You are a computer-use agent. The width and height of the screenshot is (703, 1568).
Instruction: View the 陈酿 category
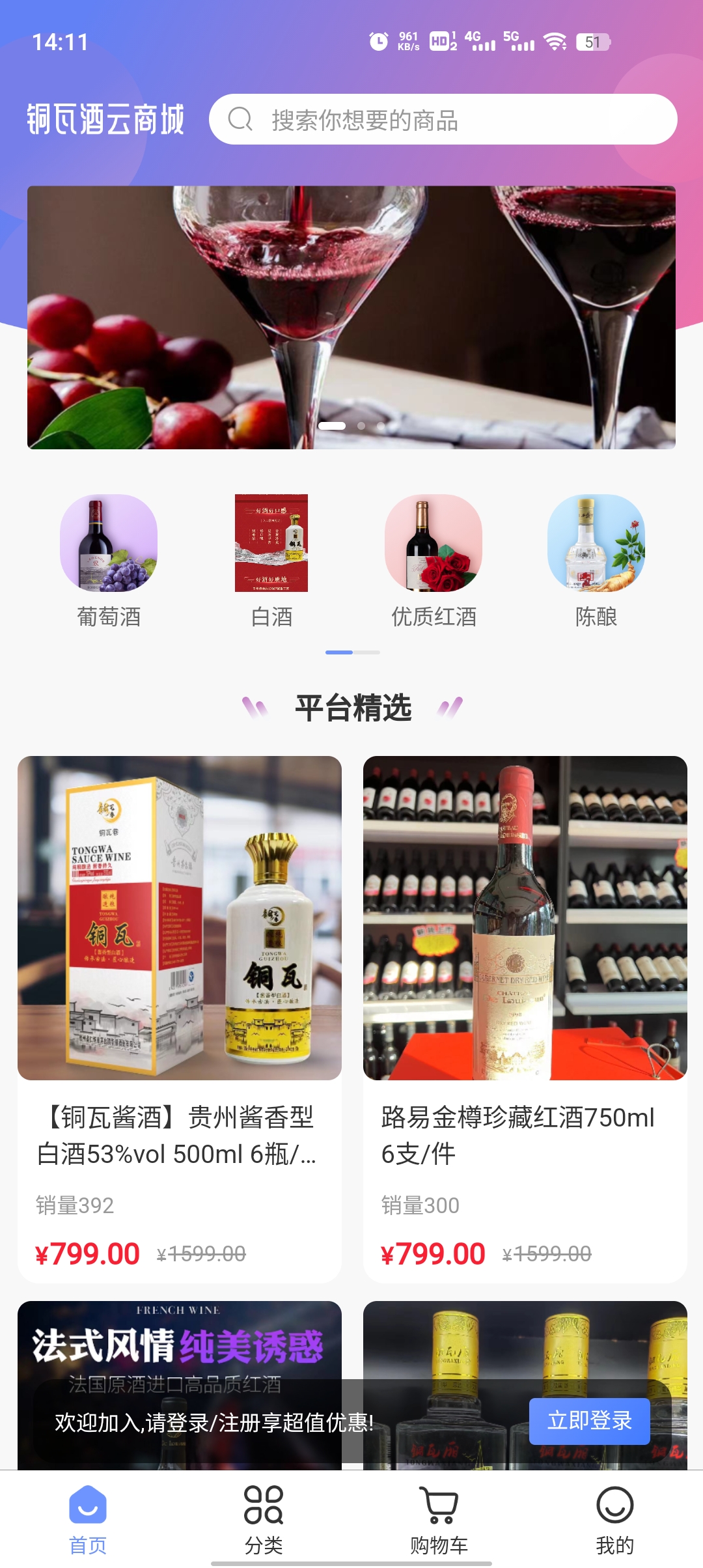click(596, 561)
